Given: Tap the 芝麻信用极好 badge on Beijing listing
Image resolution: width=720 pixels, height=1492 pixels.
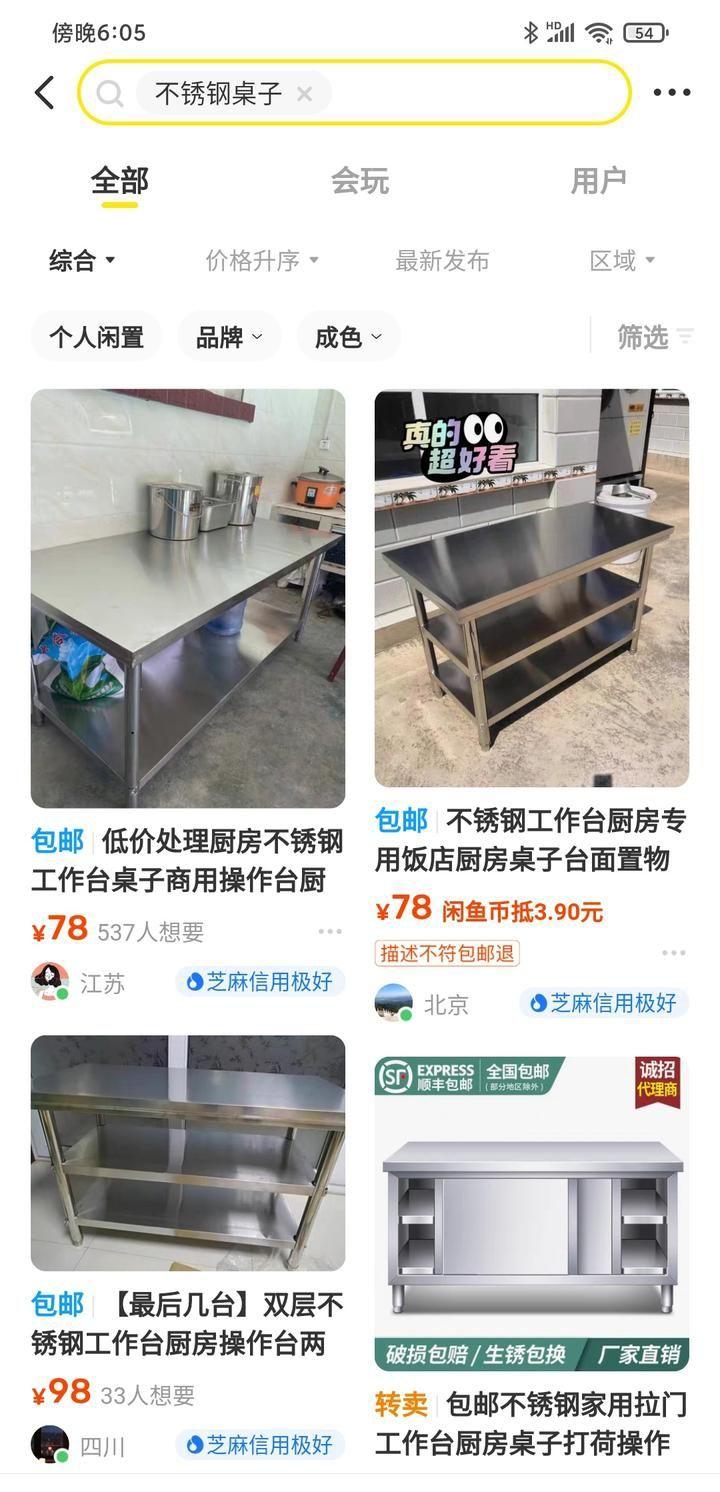Looking at the screenshot, I should click(604, 1002).
